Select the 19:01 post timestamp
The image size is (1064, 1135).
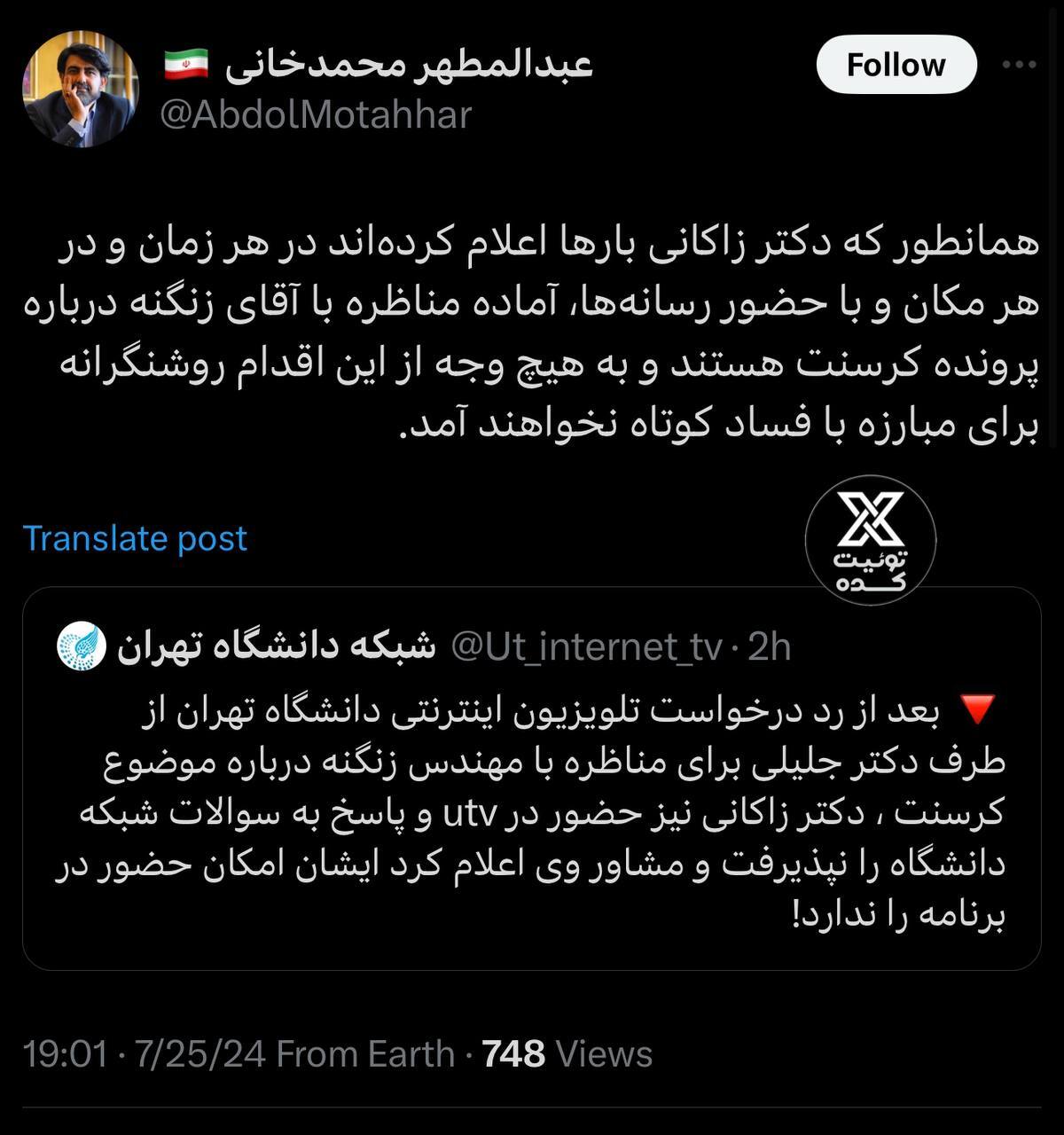tap(66, 1054)
